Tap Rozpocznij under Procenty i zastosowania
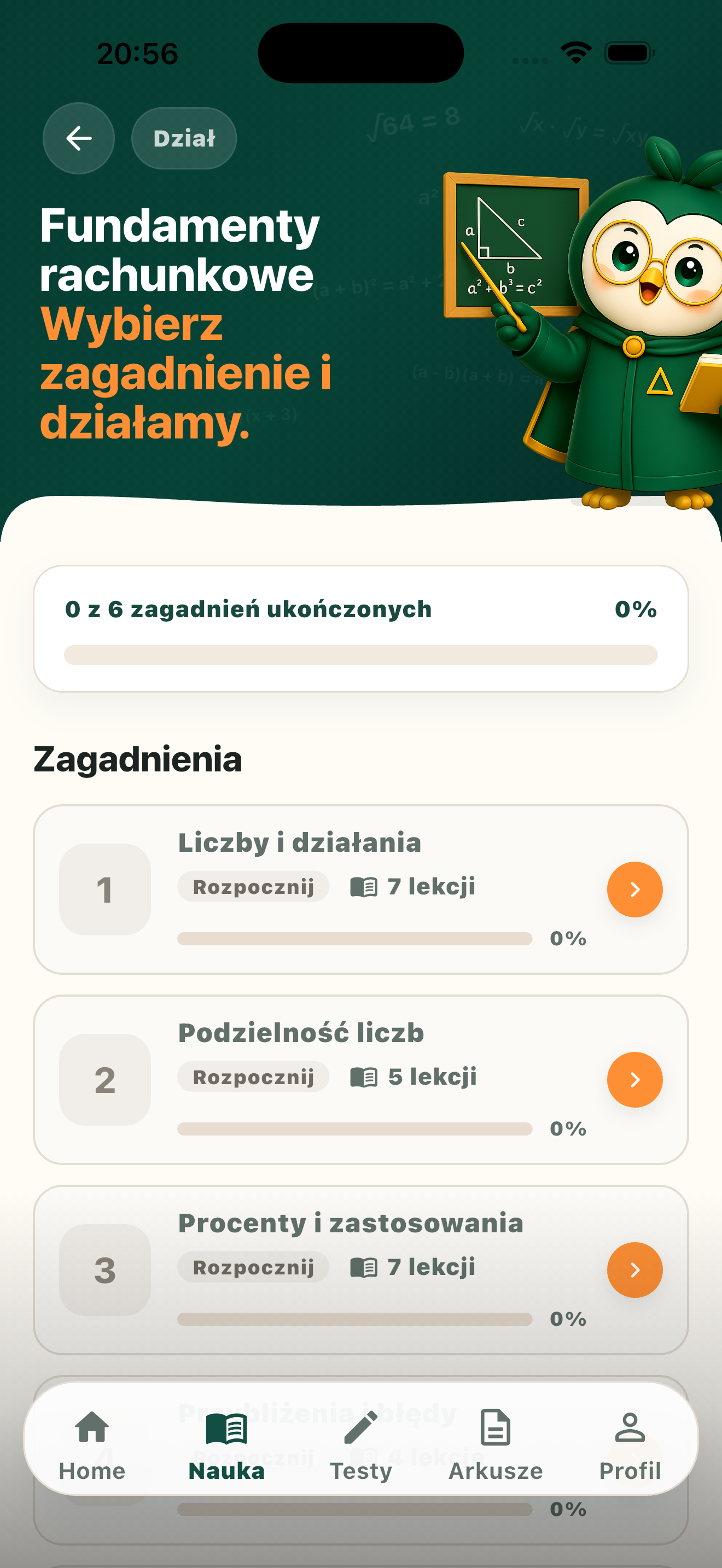 pos(253,1267)
